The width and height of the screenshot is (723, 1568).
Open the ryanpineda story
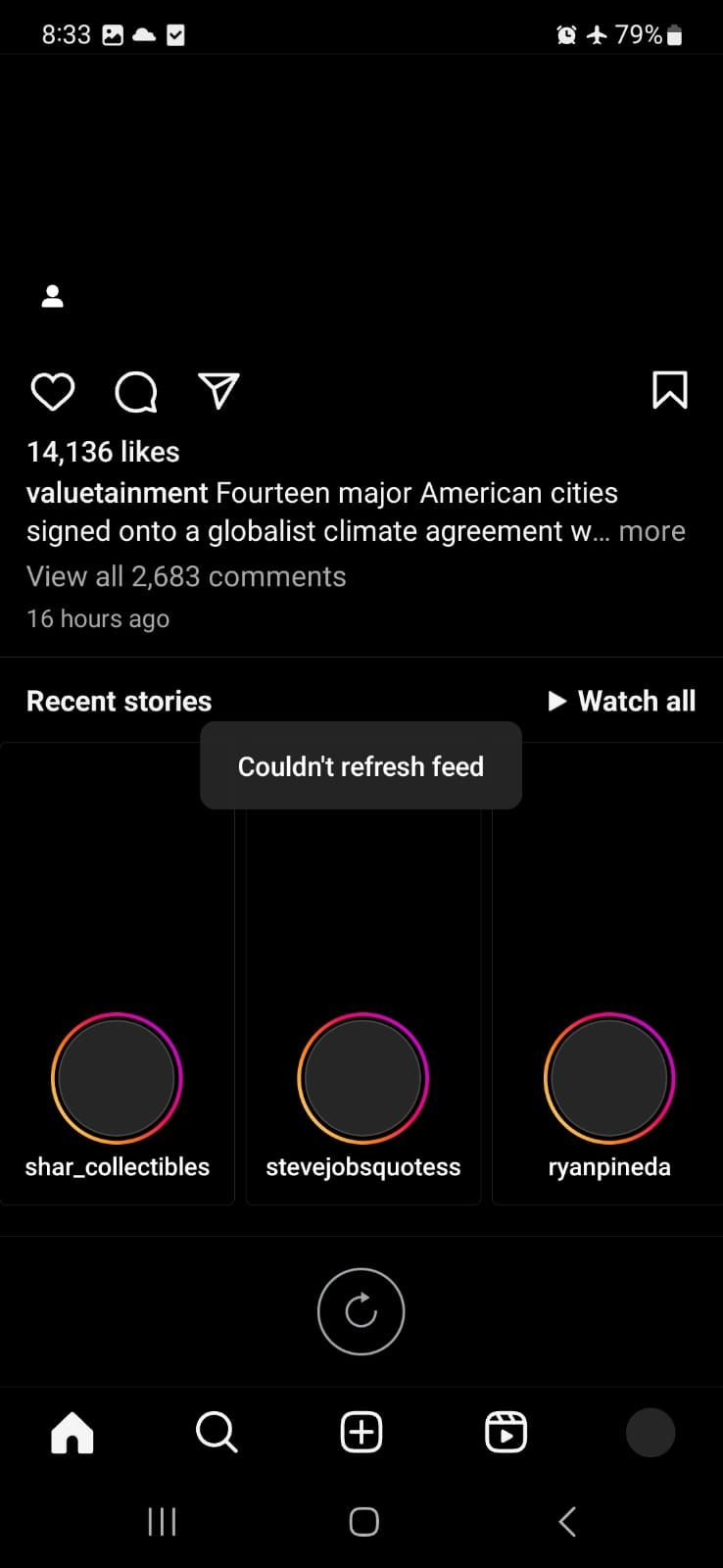(x=609, y=1078)
